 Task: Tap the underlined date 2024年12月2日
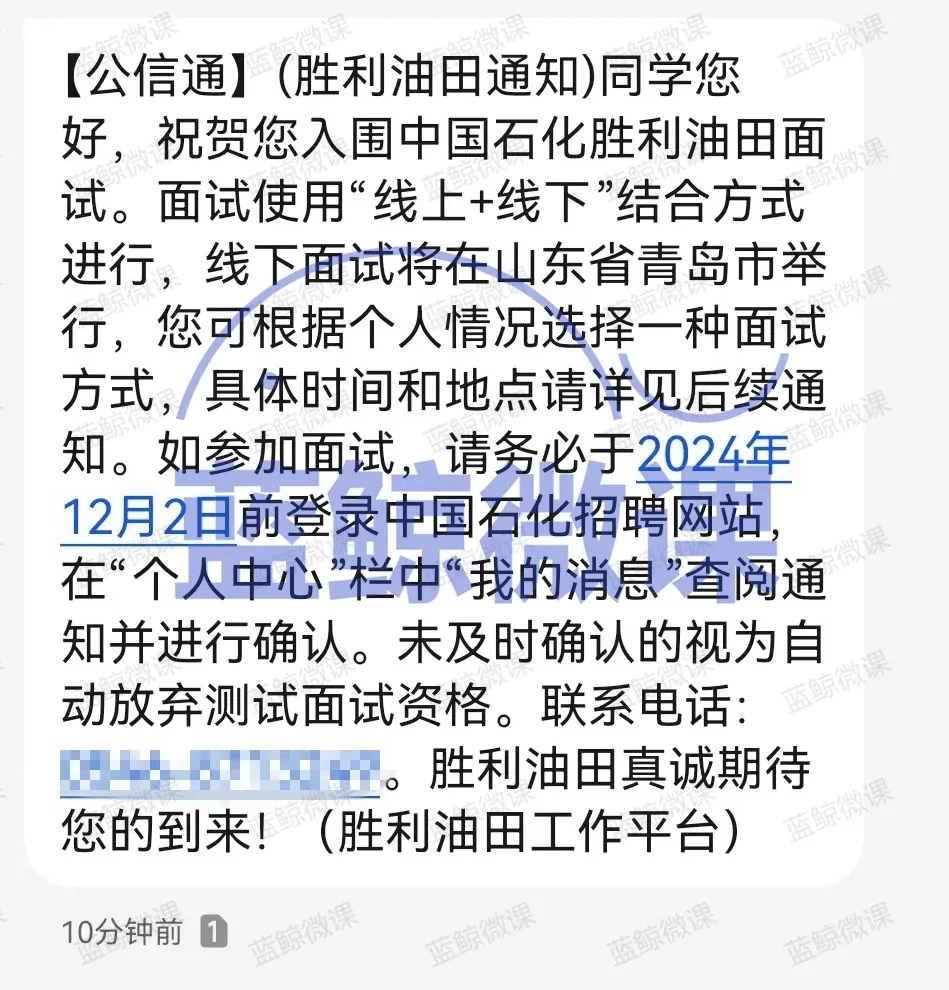713,458
